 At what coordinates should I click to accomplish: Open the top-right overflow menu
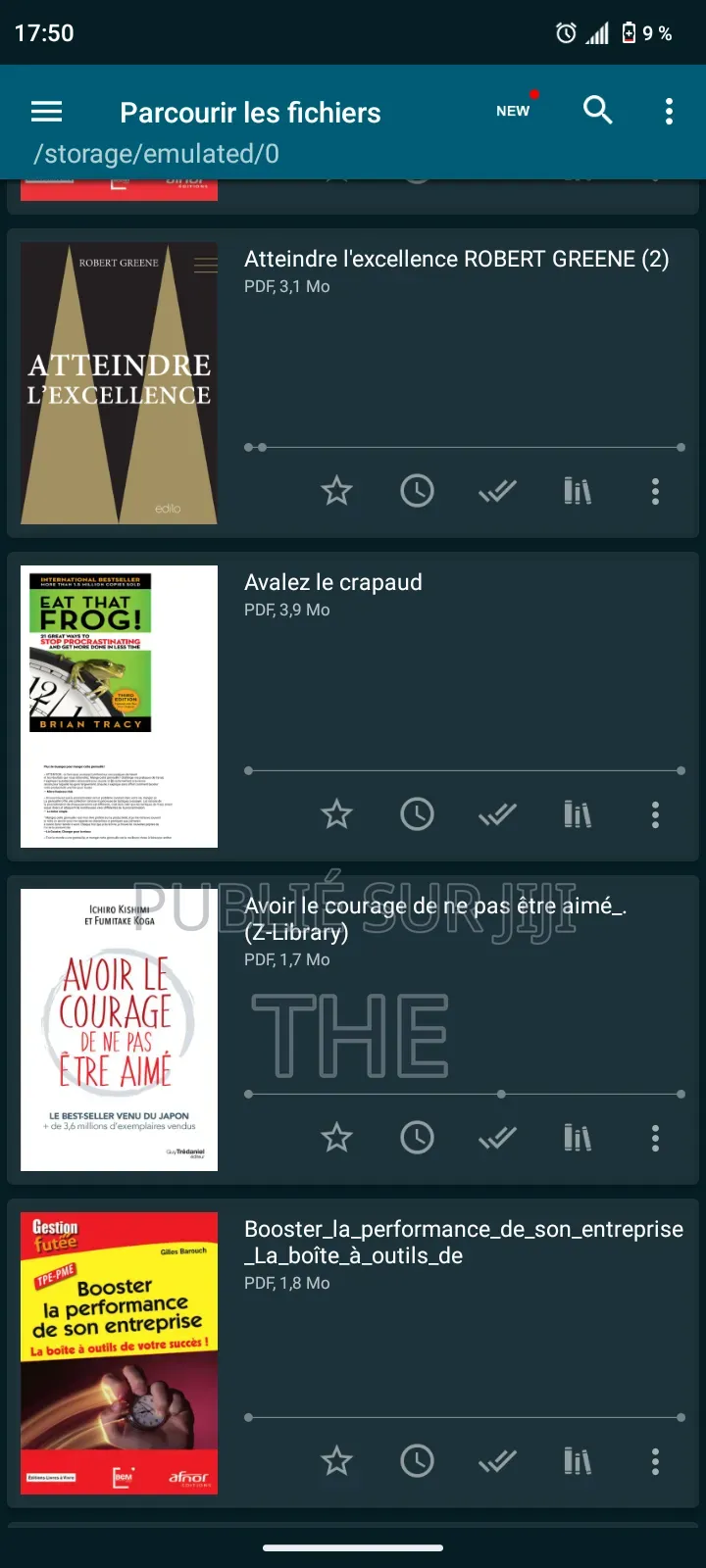click(669, 111)
